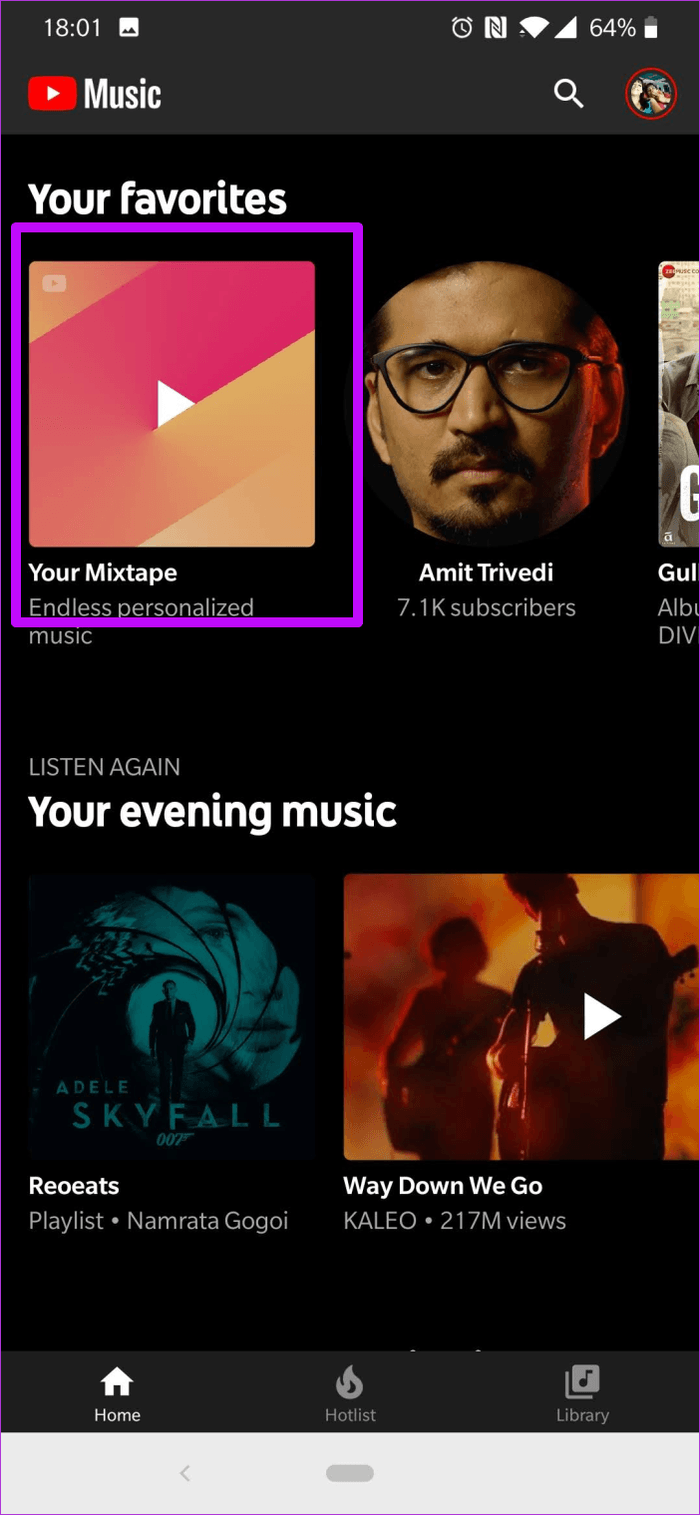Screen dimensions: 700x1515
Task: Tap the system home pill
Action: [350, 1473]
